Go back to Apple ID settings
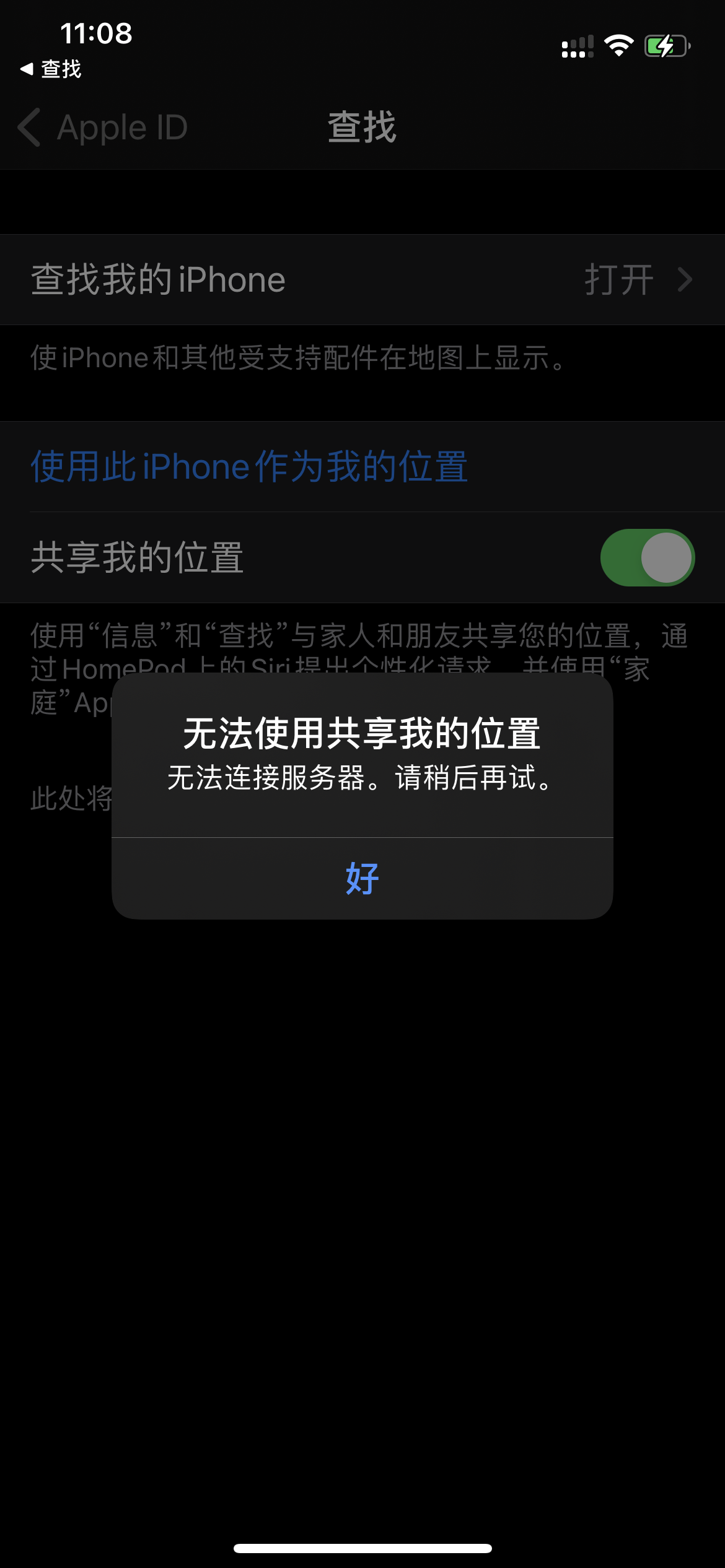 point(103,128)
